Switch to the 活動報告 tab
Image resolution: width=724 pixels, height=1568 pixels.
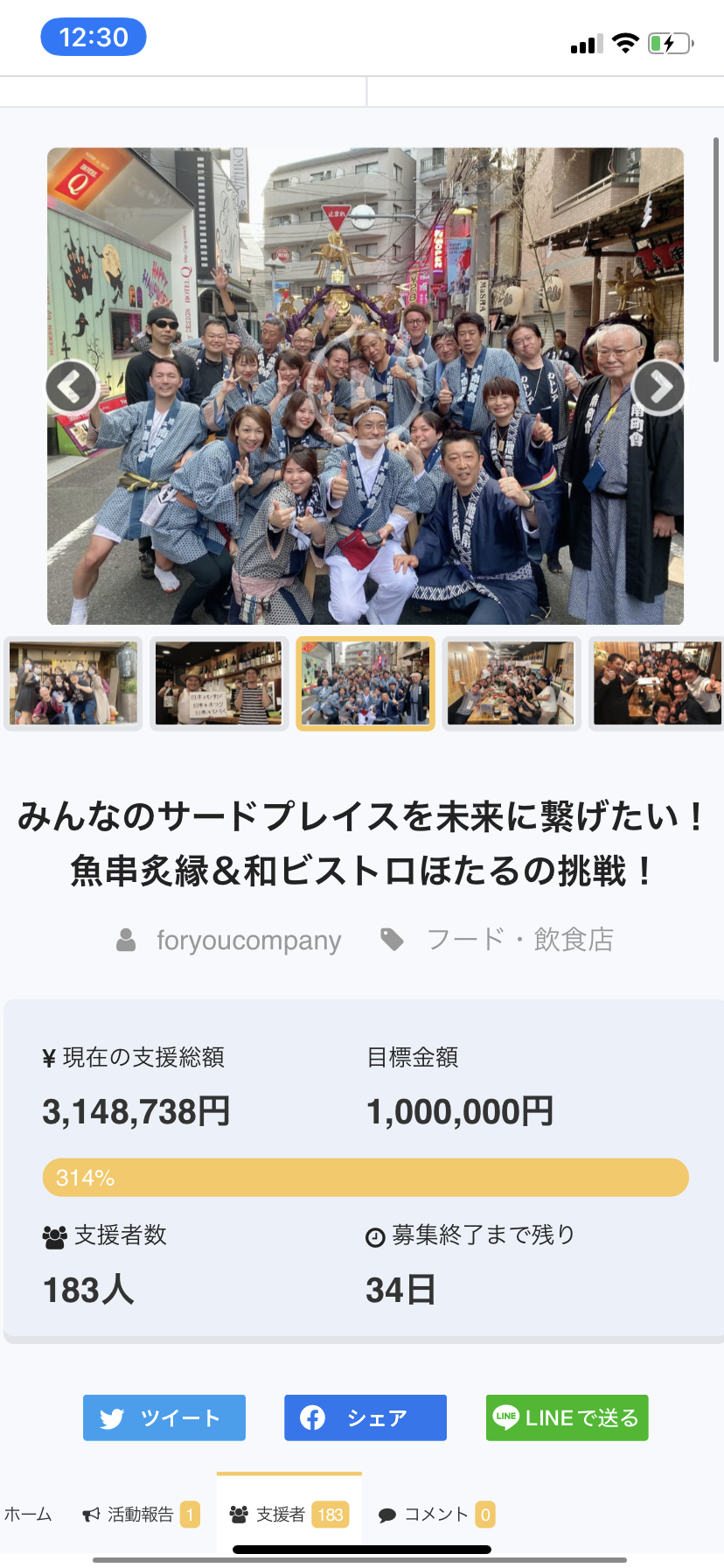click(141, 1515)
